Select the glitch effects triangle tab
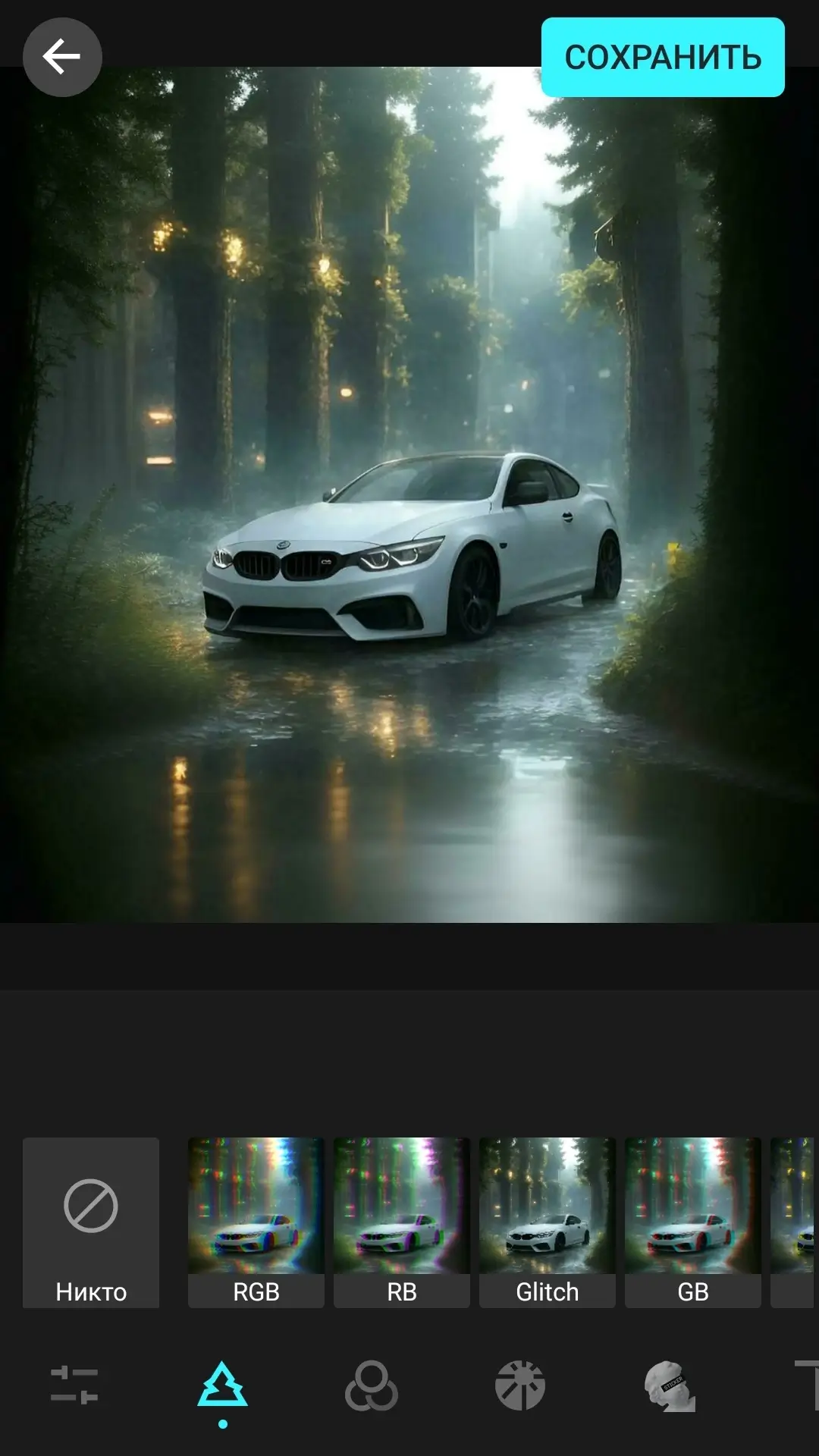The width and height of the screenshot is (819, 1456). 222,1385
